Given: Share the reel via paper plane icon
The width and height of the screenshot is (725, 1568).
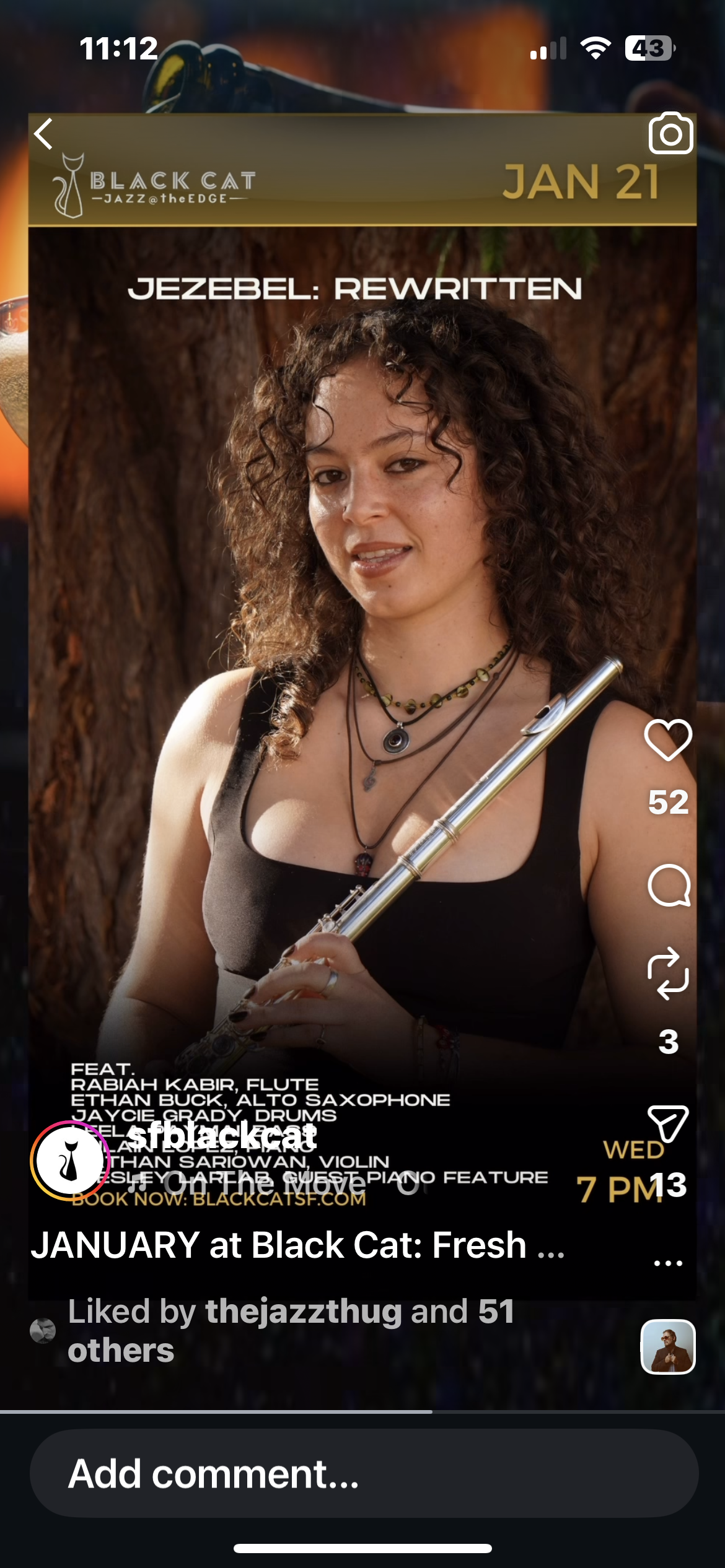Looking at the screenshot, I should tap(668, 1123).
